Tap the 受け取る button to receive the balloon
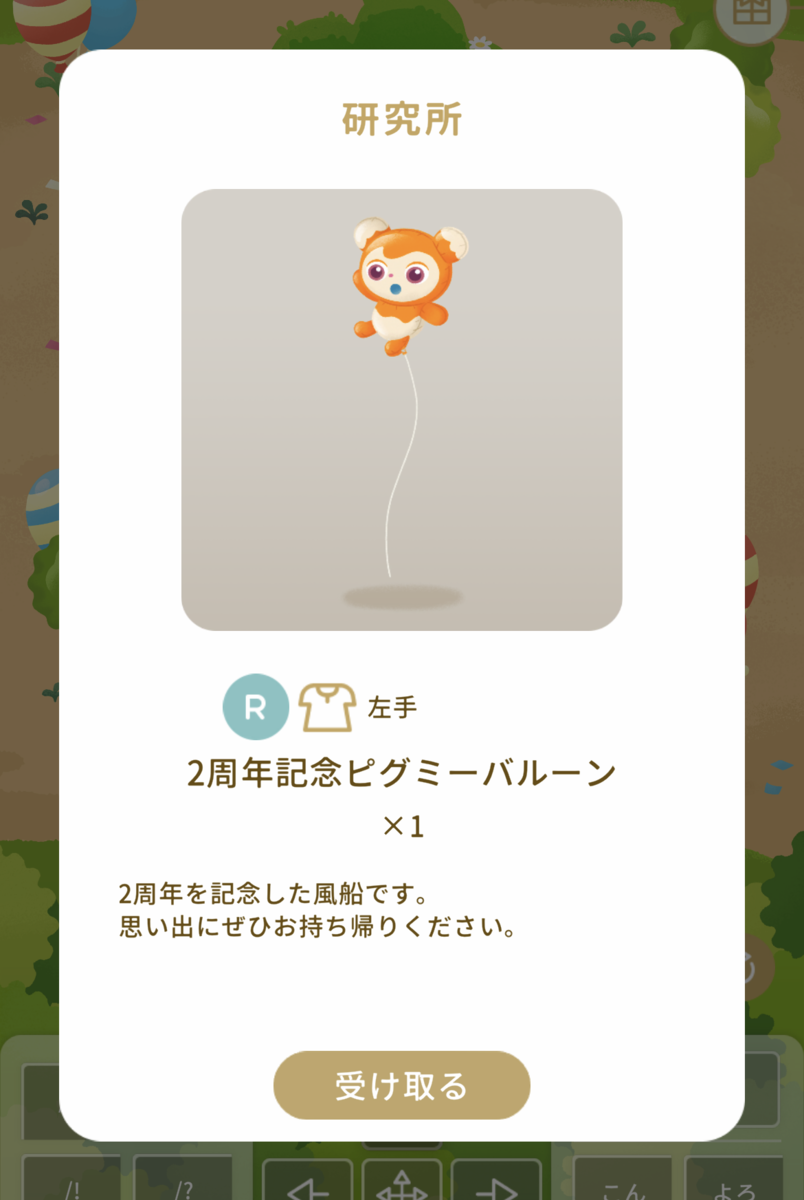Viewport: 804px width, 1200px height. coord(401,1085)
